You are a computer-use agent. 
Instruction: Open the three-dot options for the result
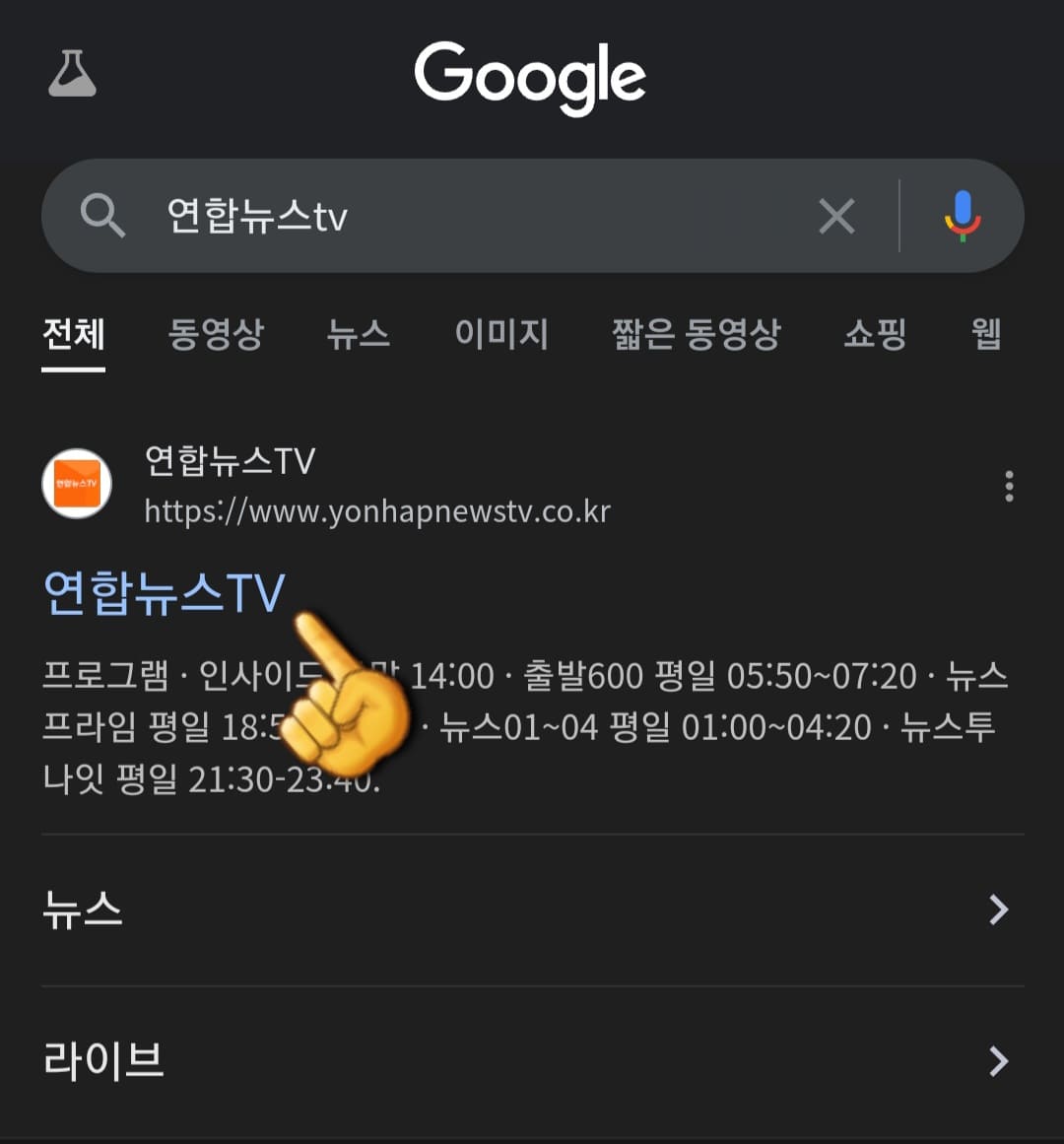pyautogui.click(x=1009, y=485)
